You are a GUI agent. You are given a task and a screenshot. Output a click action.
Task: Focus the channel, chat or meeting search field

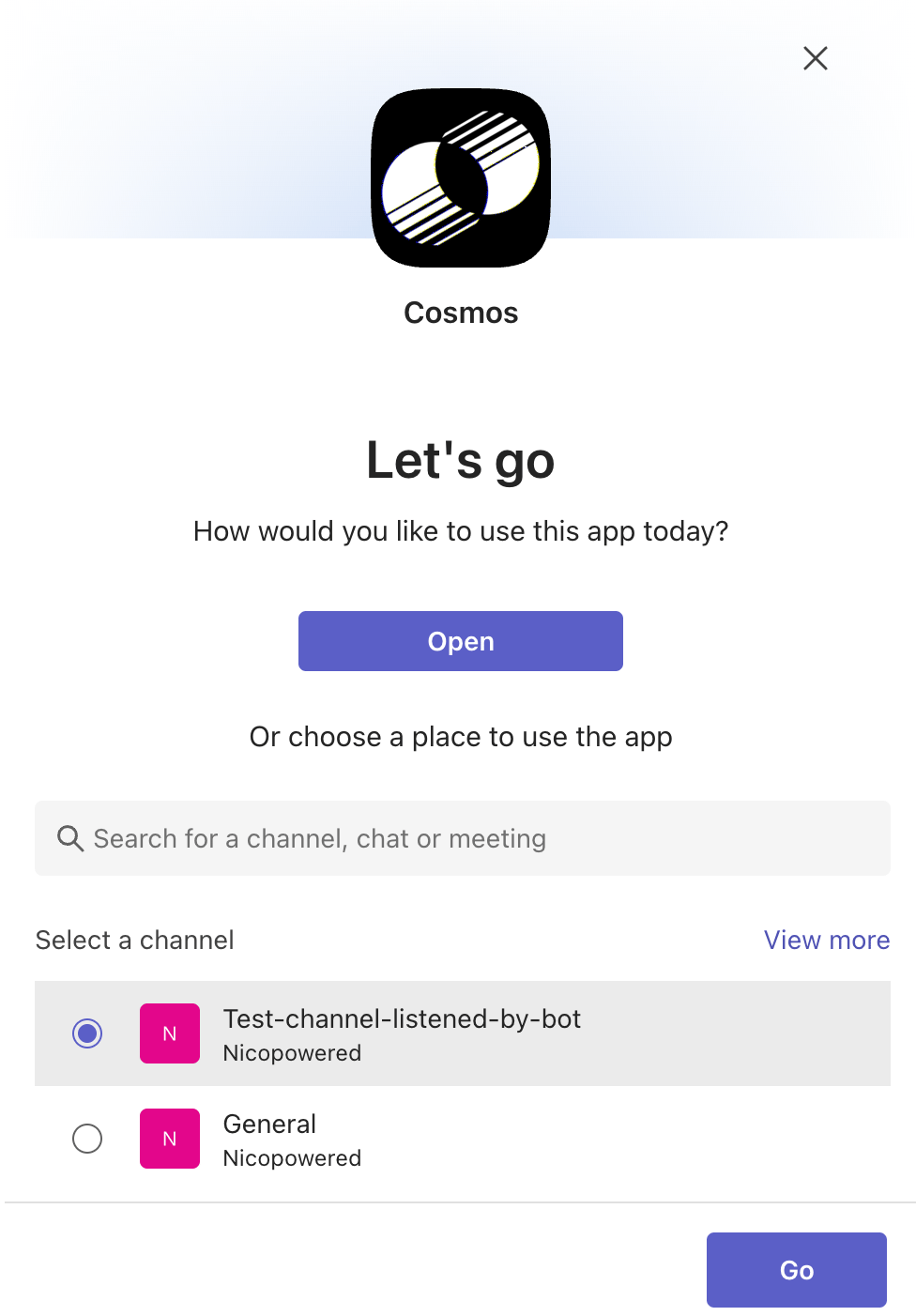pos(463,838)
